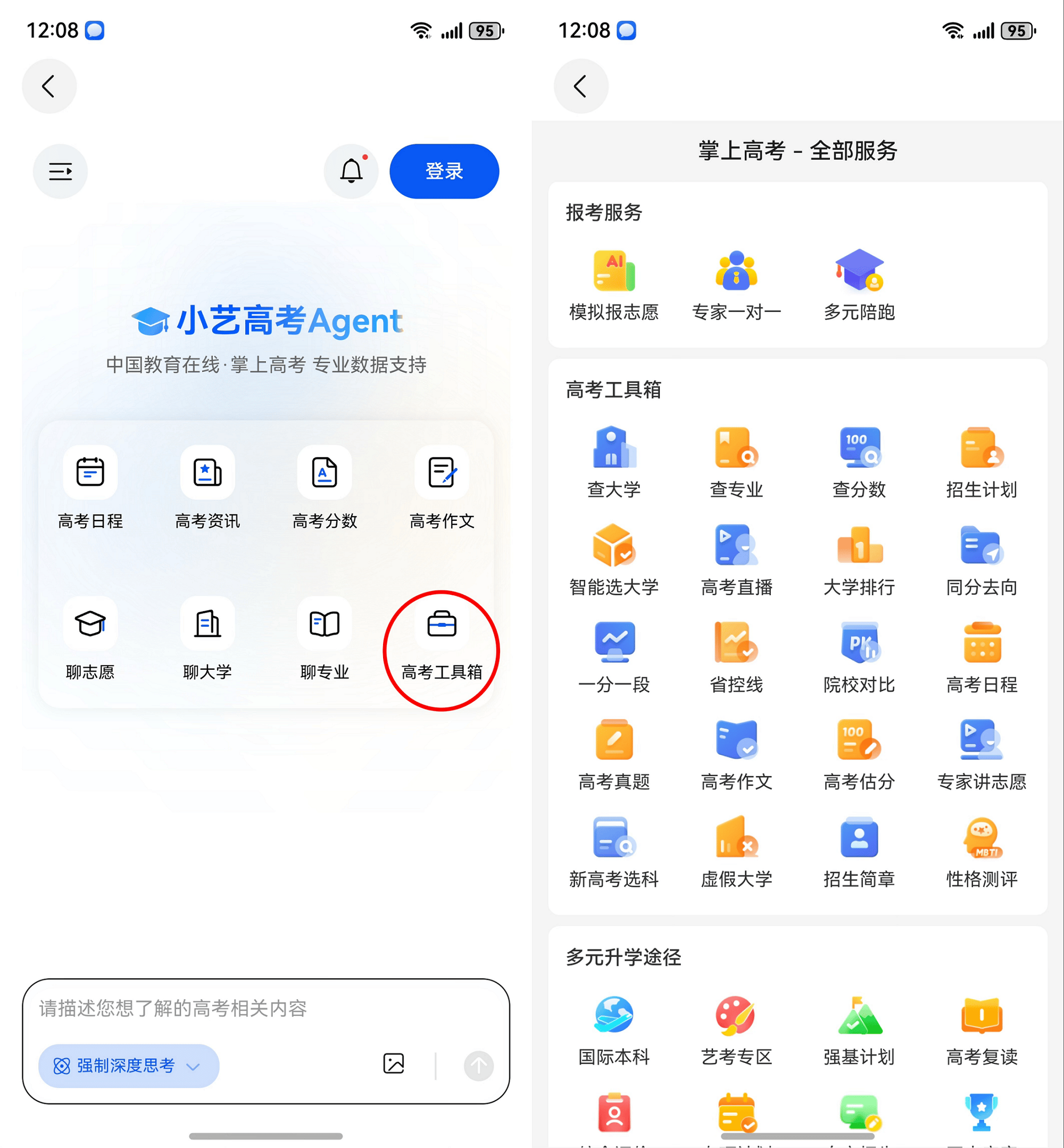This screenshot has width=1064, height=1148.
Task: Expand the 强制深度思考 mode dropdown
Action: click(x=128, y=1065)
